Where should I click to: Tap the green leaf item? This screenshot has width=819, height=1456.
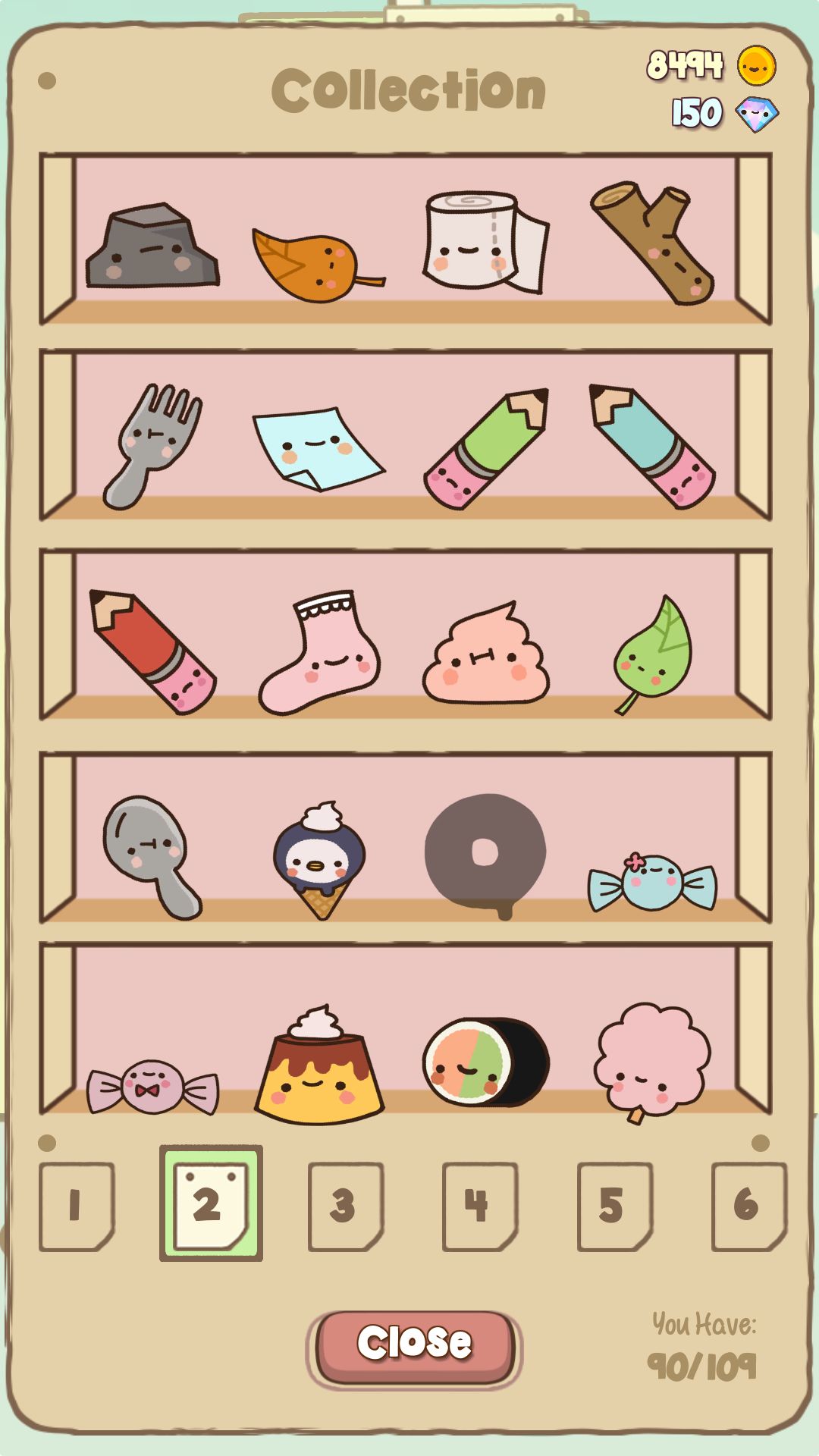656,656
